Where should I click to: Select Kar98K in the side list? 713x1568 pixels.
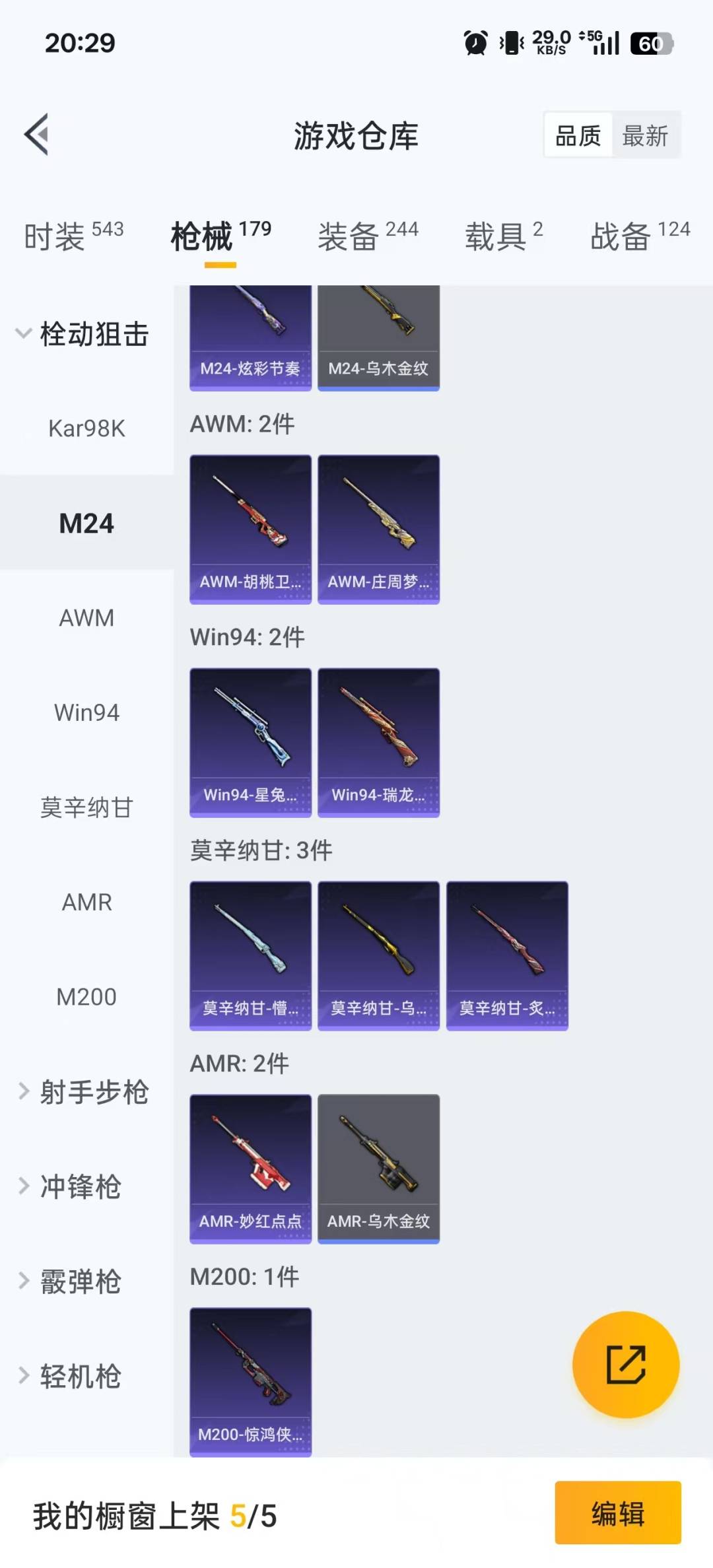pos(86,428)
